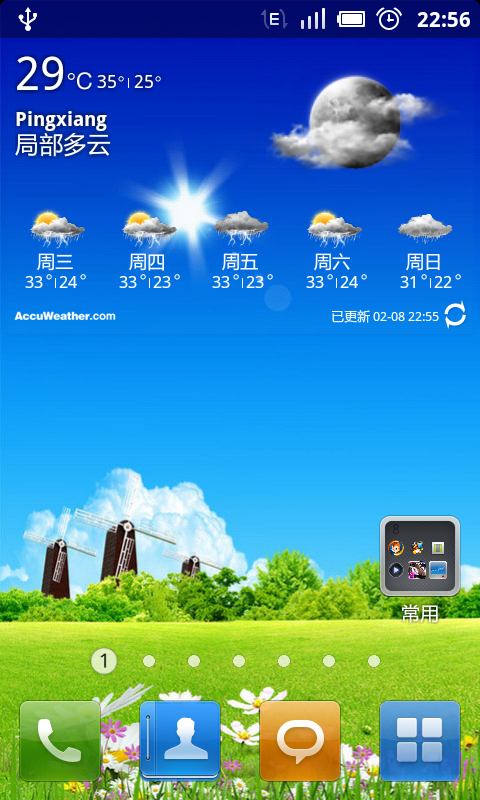Refresh the AccuWeather widget

click(454, 315)
